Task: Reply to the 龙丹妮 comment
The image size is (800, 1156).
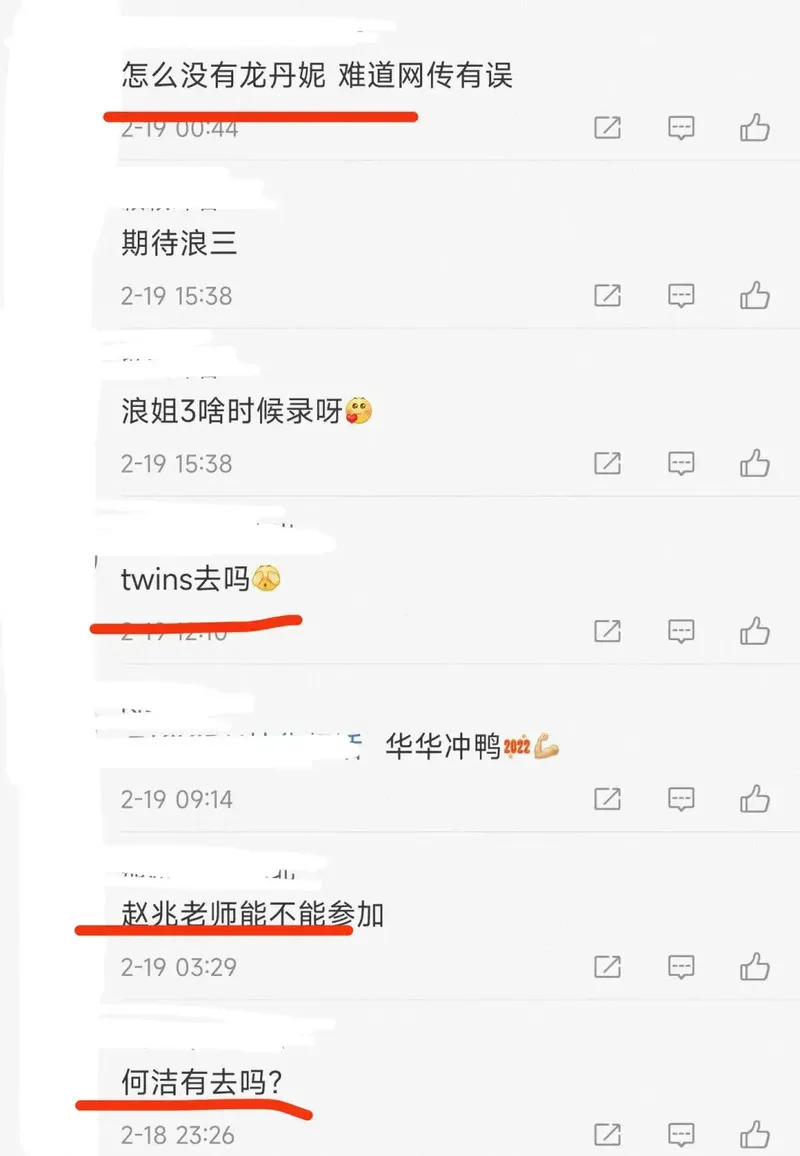Action: coord(681,128)
